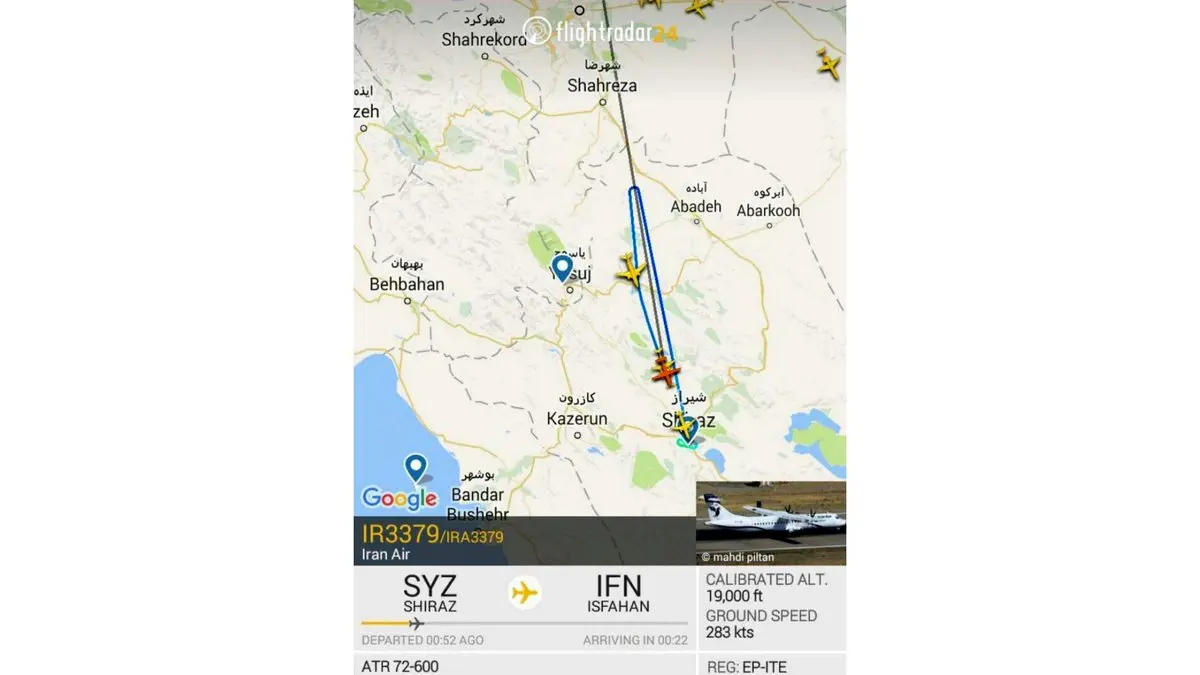View the Iran Air ATR aircraft photo

tap(771, 523)
